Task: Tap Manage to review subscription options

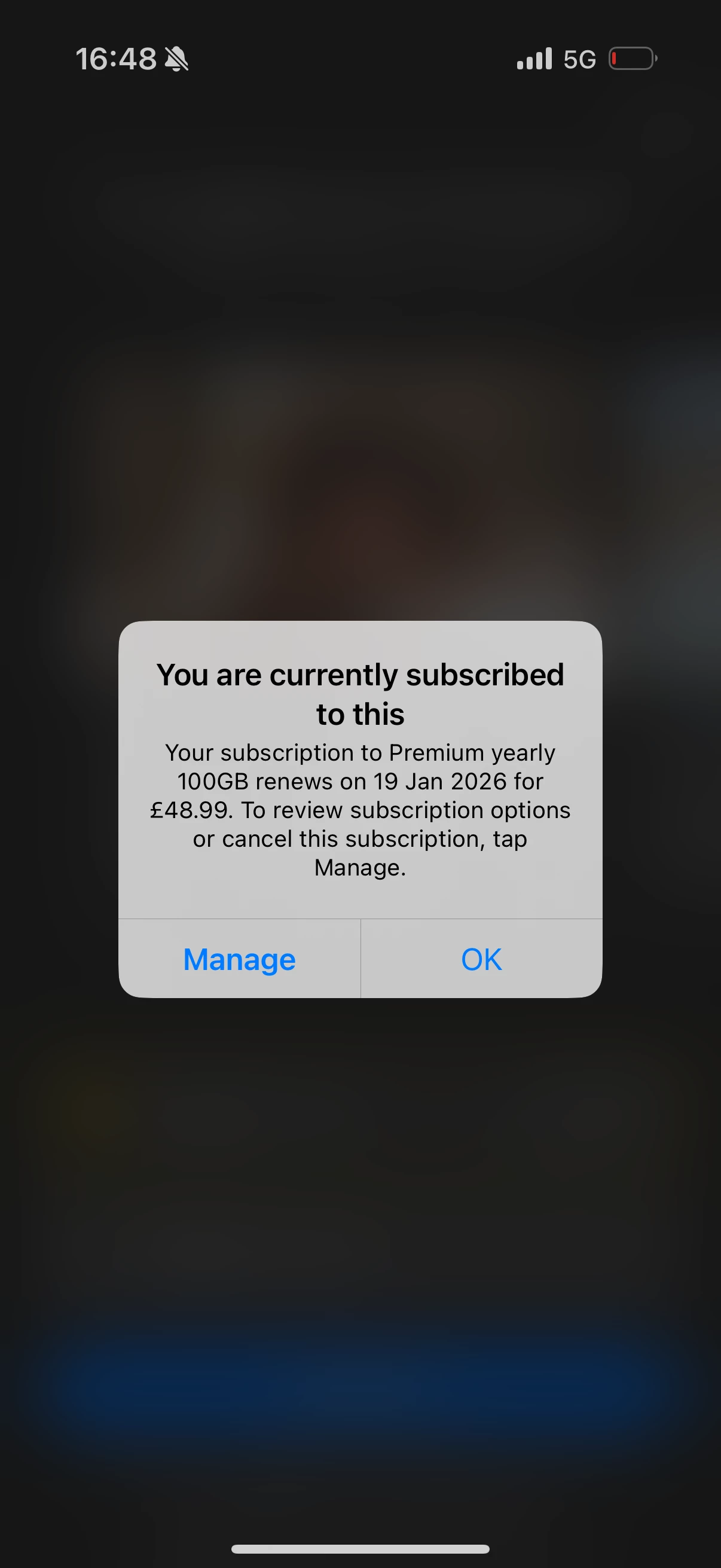Action: pyautogui.click(x=239, y=959)
